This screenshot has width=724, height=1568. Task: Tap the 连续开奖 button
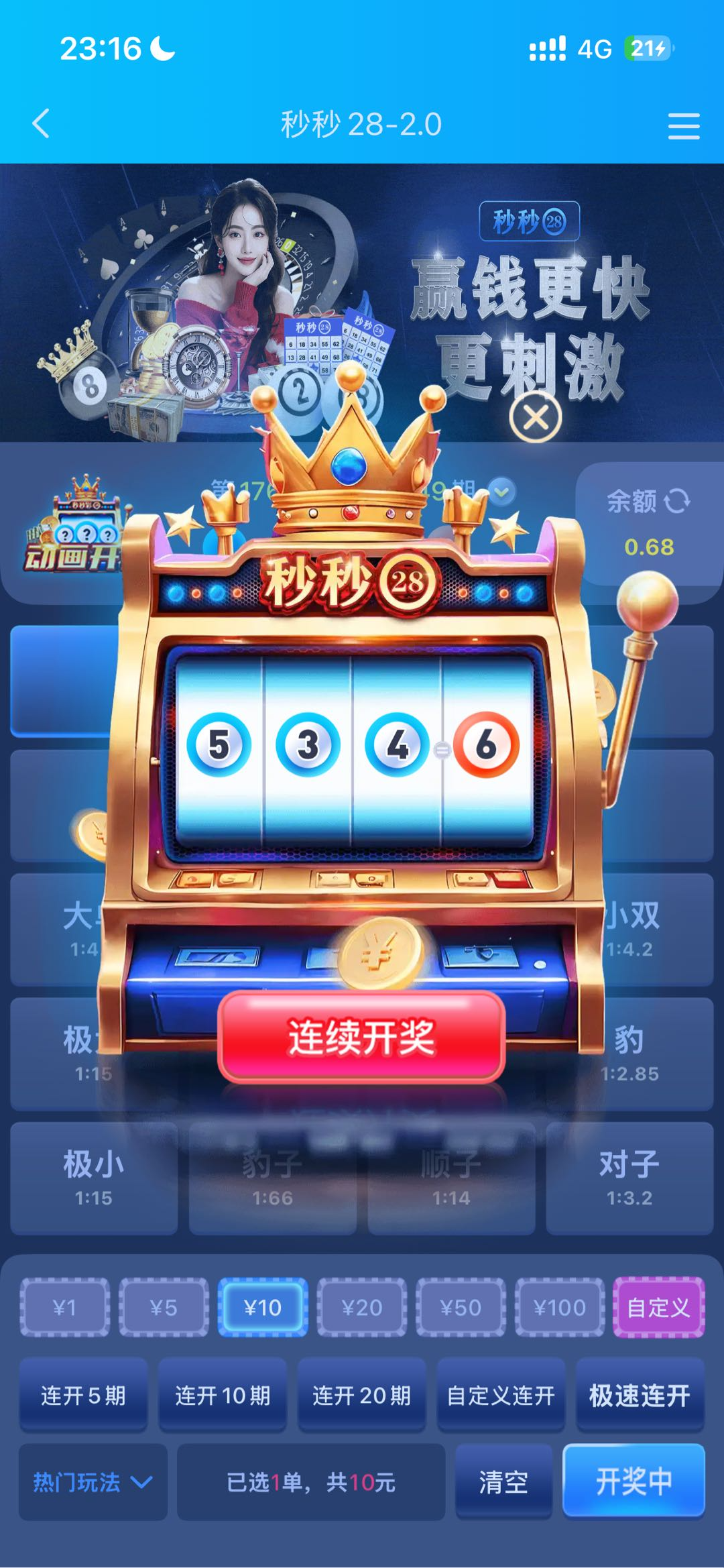click(x=361, y=1038)
